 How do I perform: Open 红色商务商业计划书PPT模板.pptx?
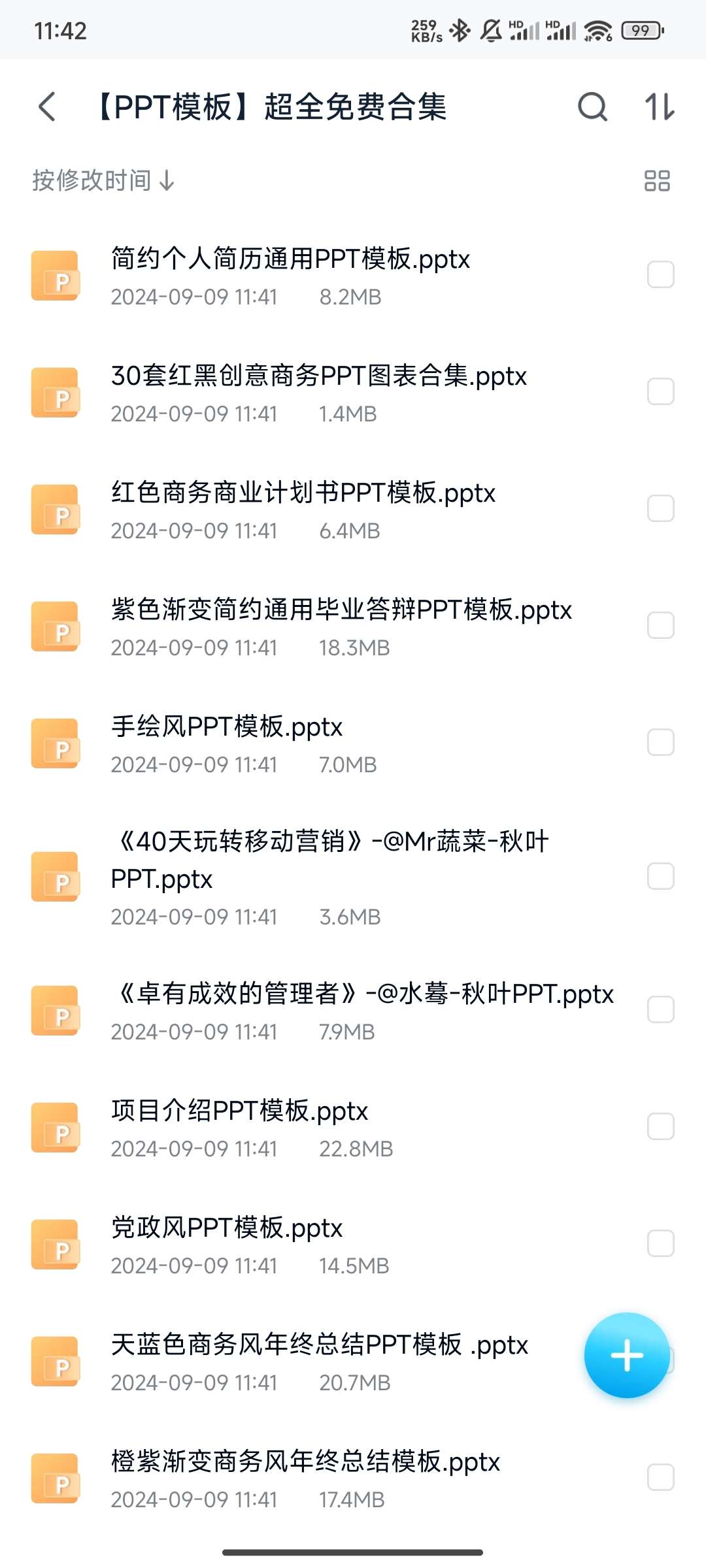click(x=303, y=493)
